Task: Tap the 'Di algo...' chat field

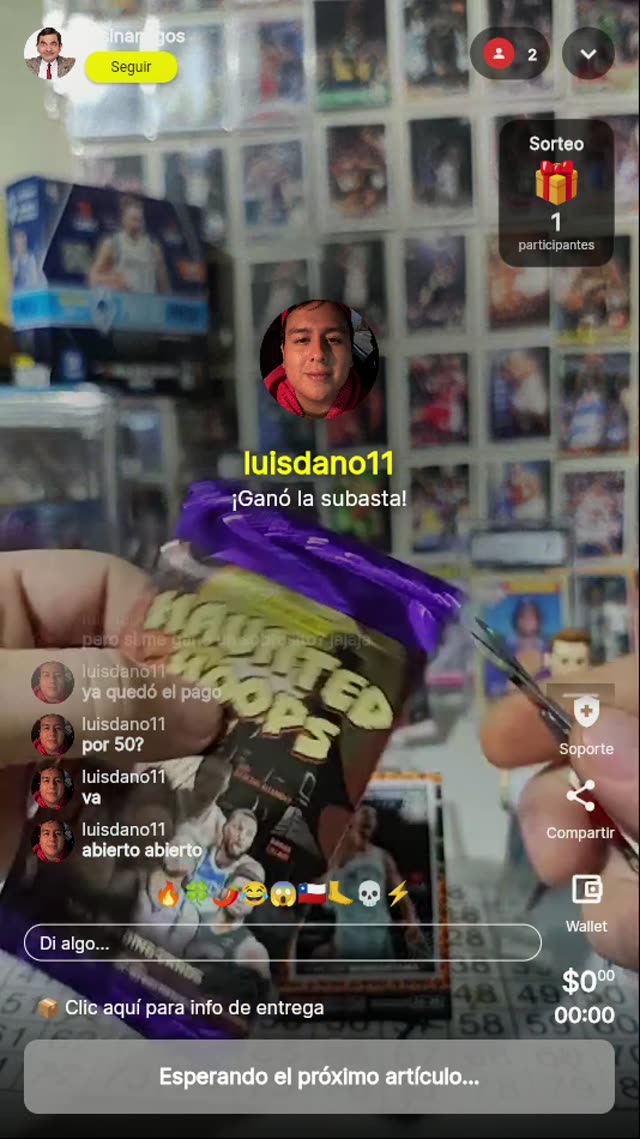Action: [282, 942]
